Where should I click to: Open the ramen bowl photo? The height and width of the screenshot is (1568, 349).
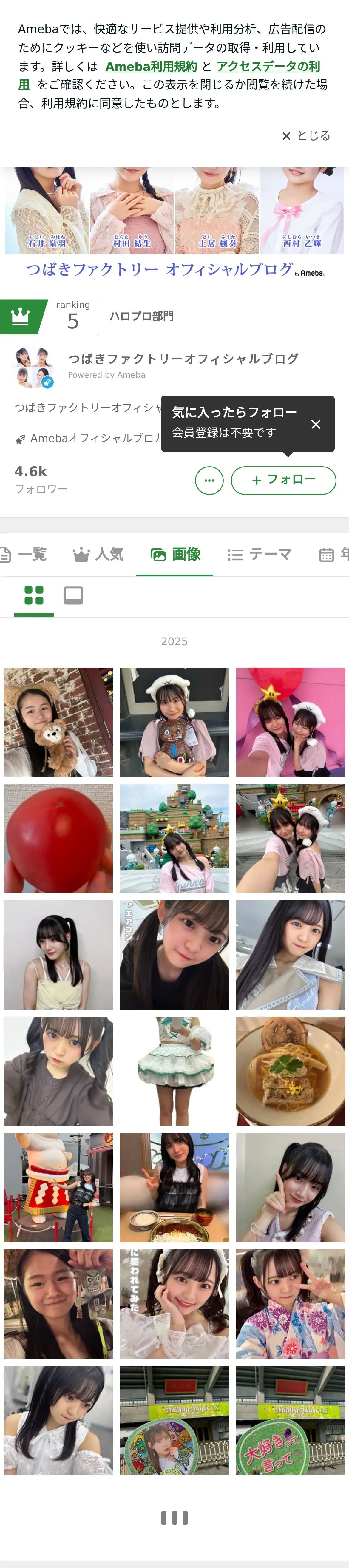click(x=291, y=1071)
